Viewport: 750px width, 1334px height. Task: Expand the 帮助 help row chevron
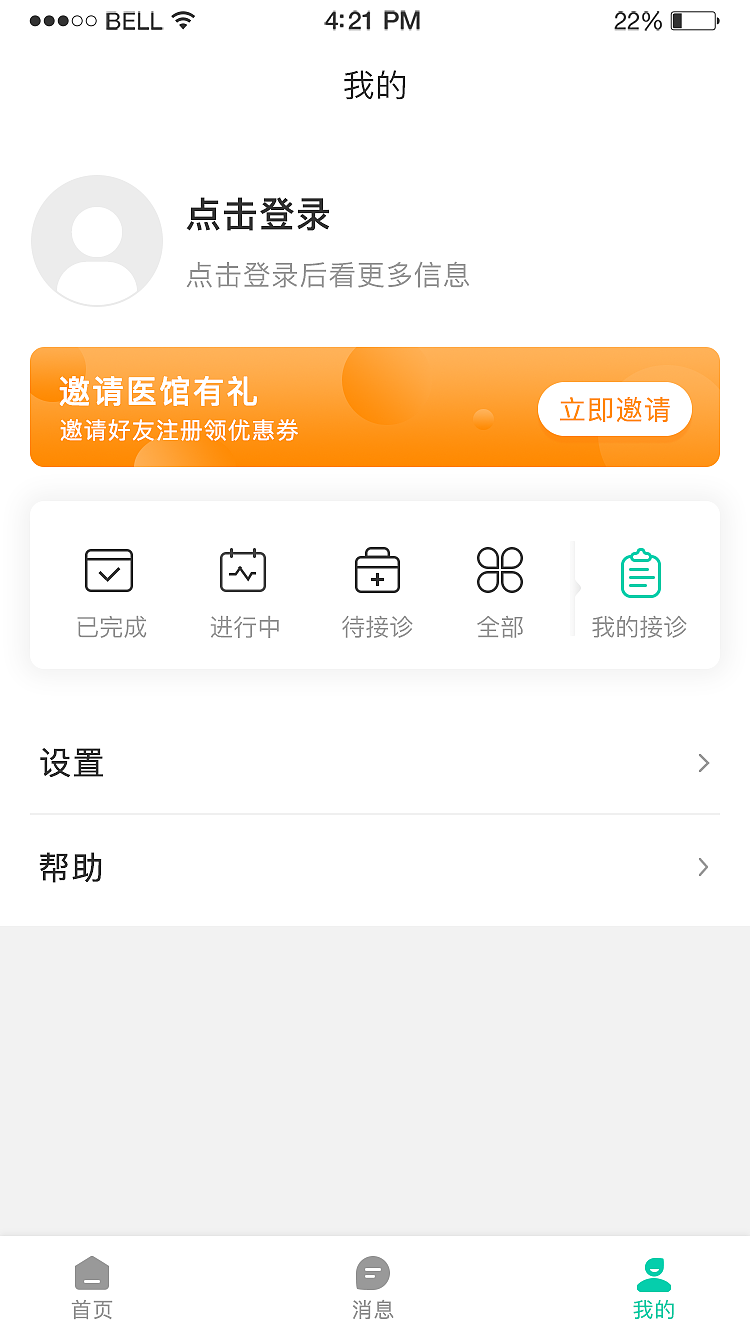click(x=703, y=867)
